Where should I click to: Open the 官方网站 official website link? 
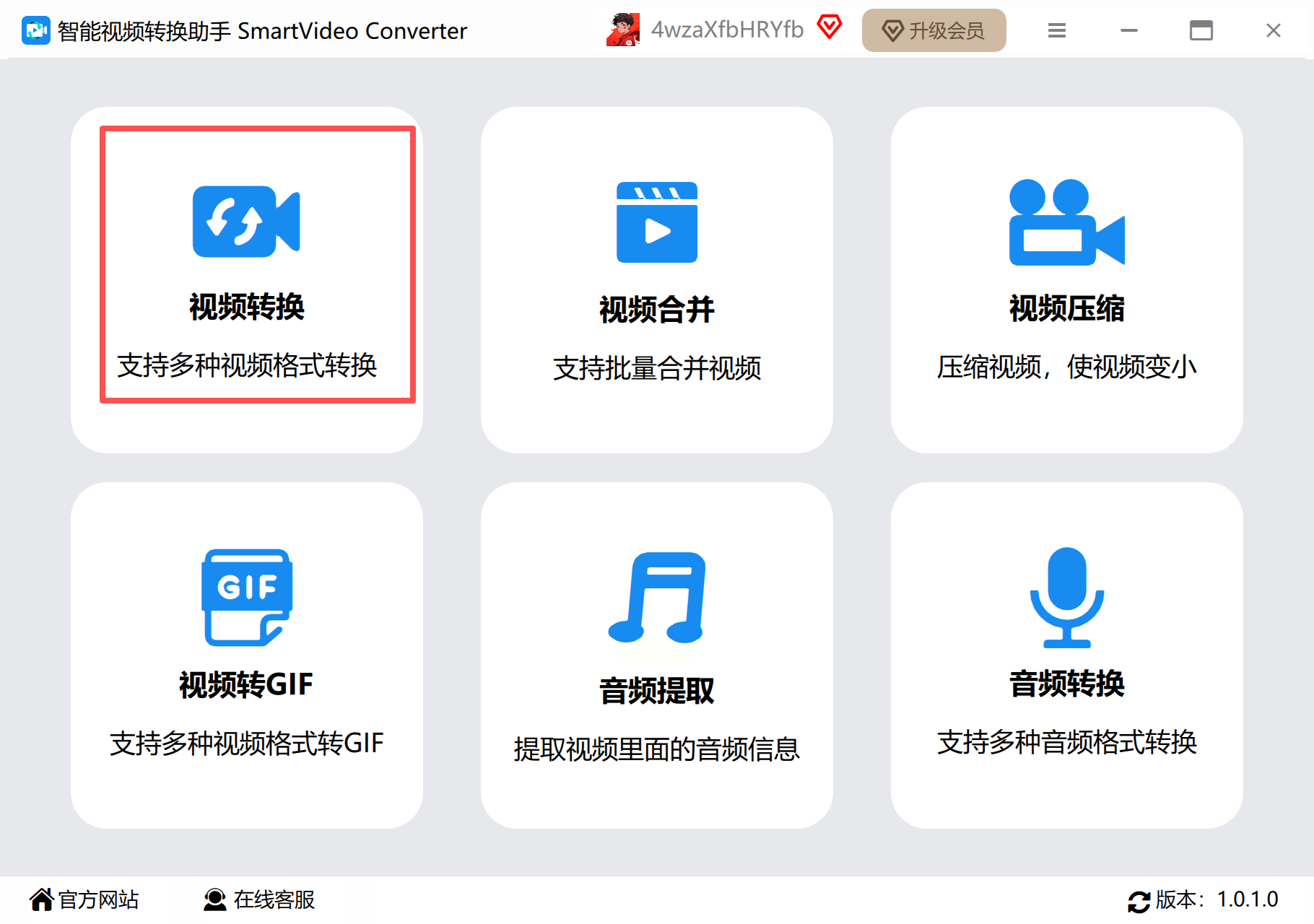tap(84, 899)
